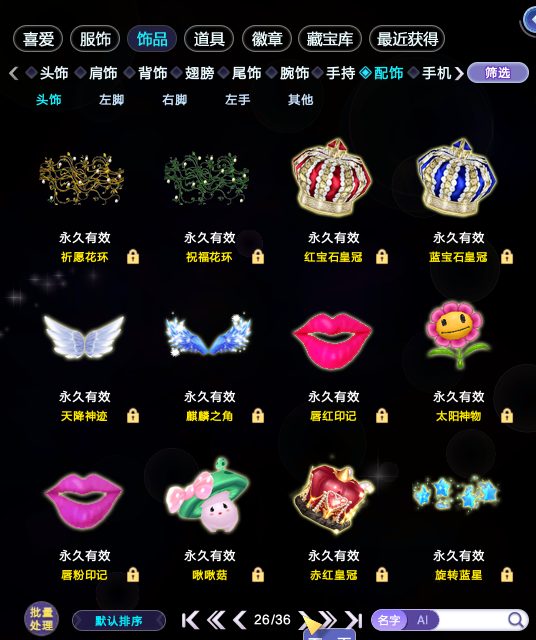Switch to the 服饰 tab
This screenshot has height=640, width=536.
[x=95, y=39]
